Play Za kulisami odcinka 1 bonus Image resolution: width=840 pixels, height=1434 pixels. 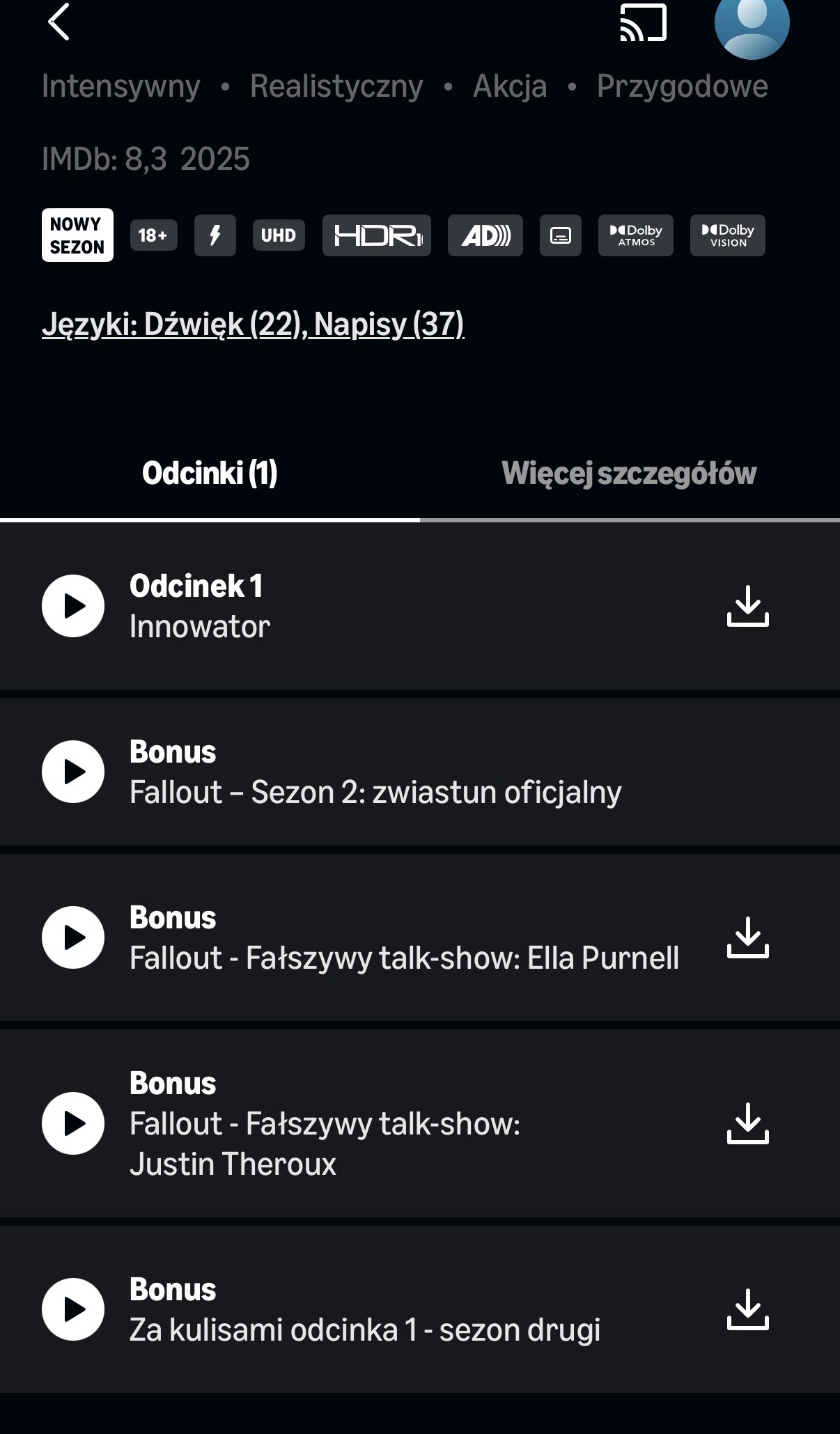tap(73, 1309)
